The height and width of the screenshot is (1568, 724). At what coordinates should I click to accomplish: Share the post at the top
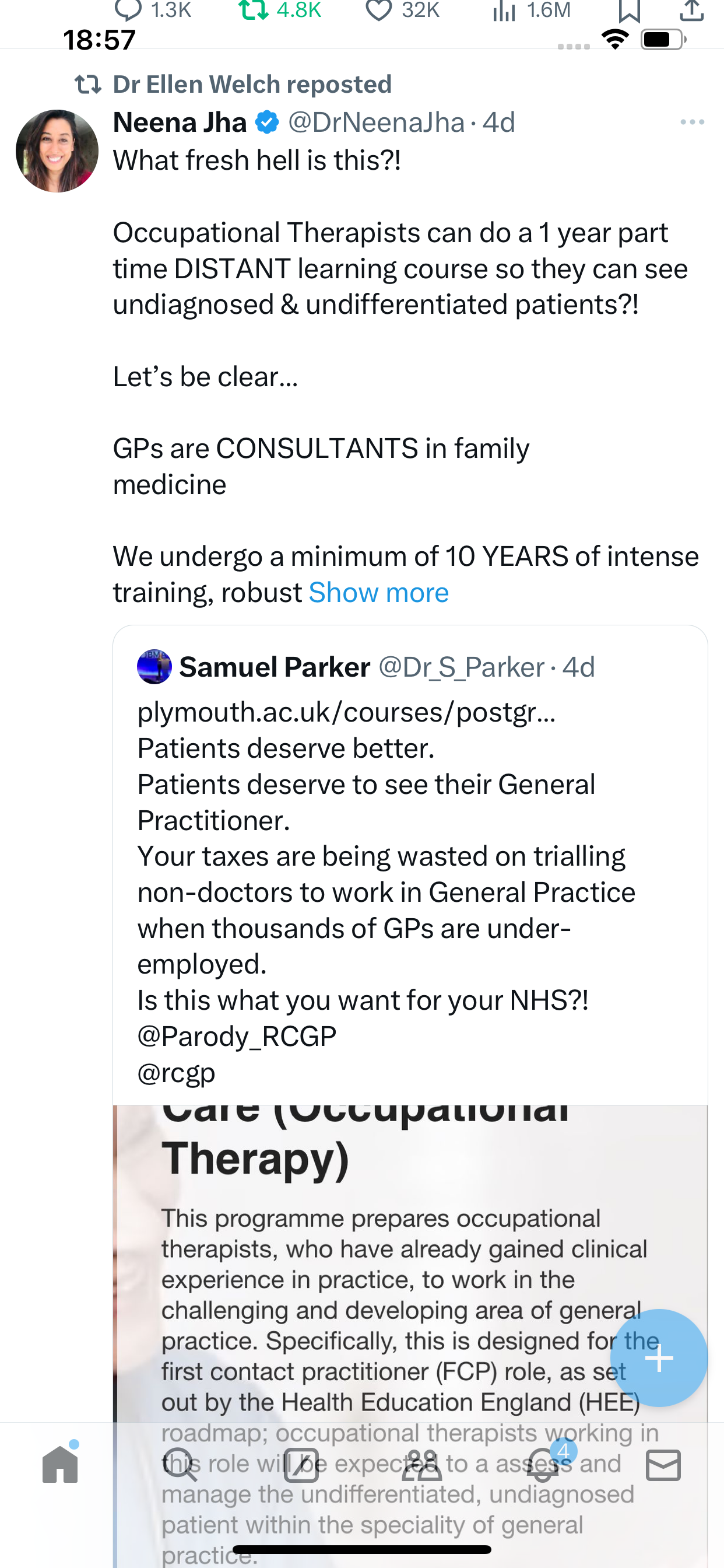coord(692,10)
